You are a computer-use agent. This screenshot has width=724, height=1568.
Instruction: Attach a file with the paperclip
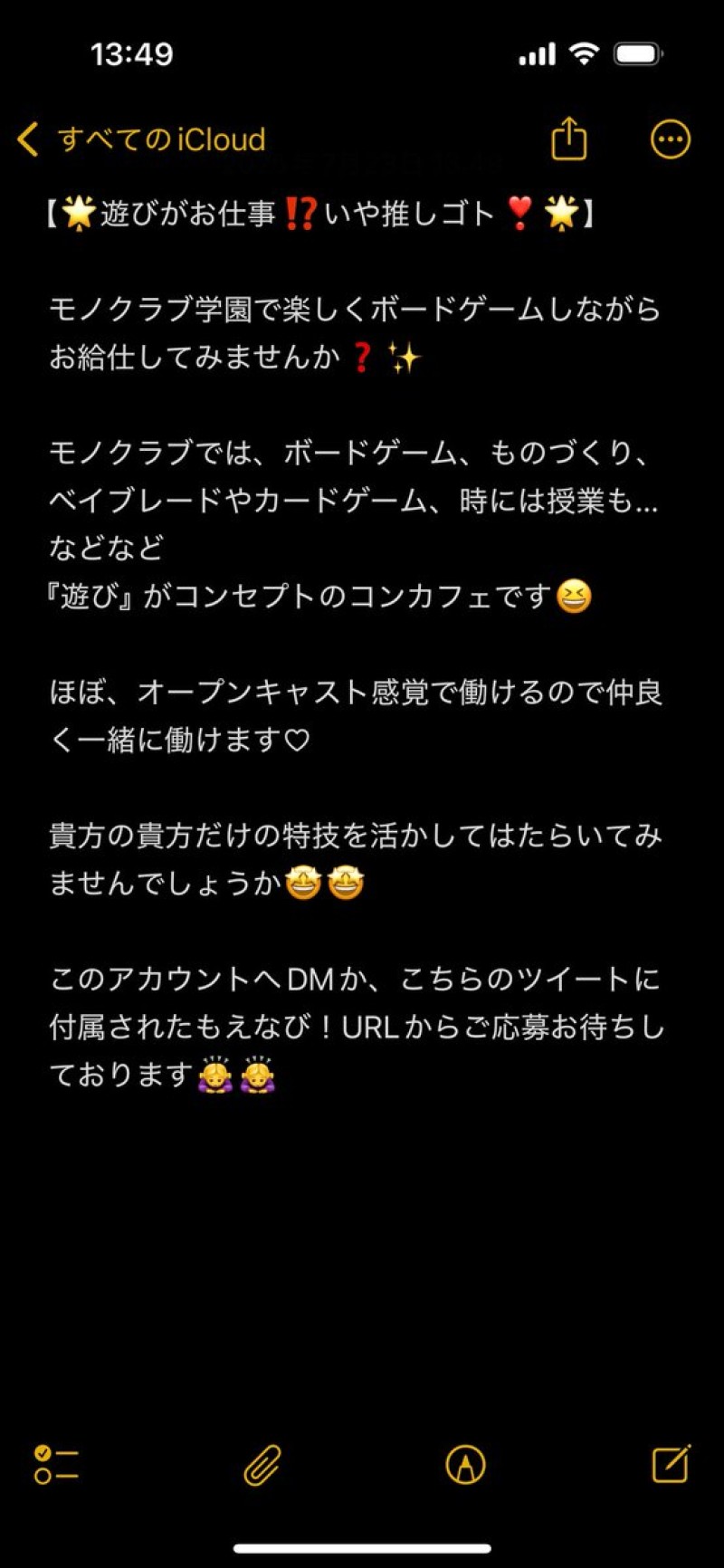coord(262,1464)
